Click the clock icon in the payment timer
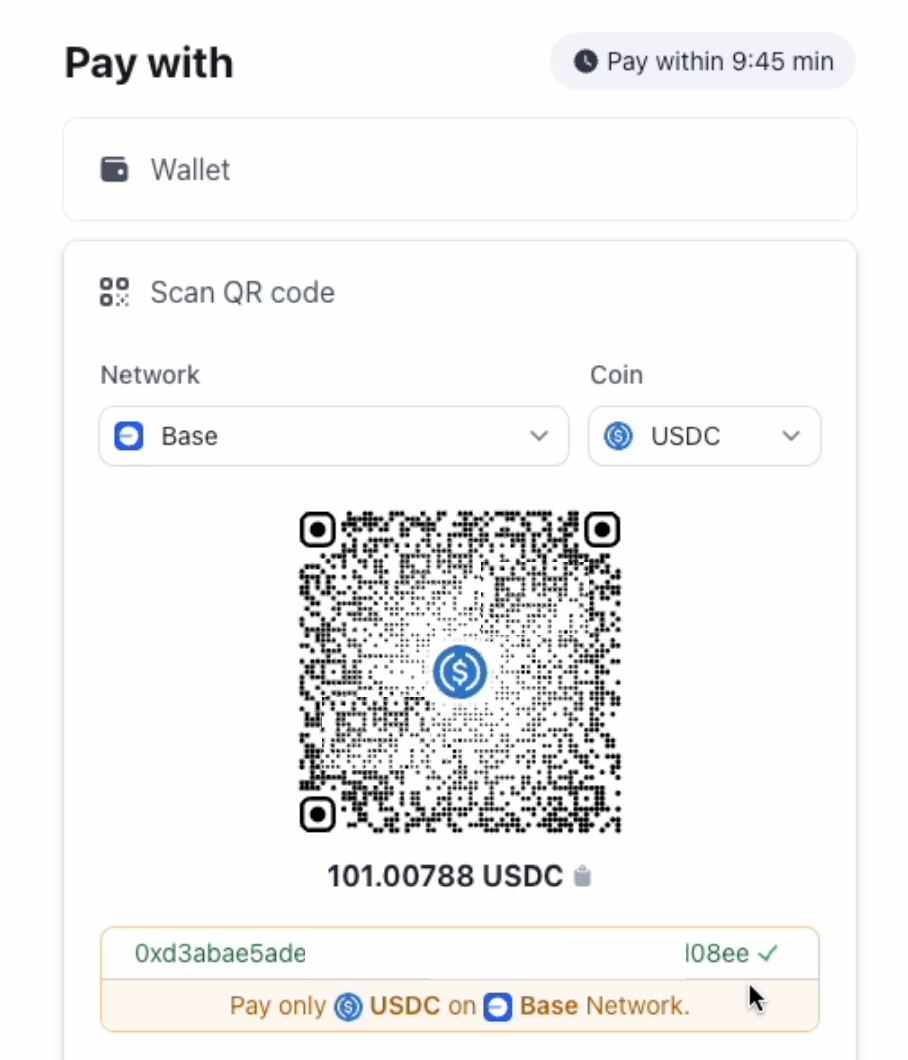The width and height of the screenshot is (908, 1060). click(586, 61)
